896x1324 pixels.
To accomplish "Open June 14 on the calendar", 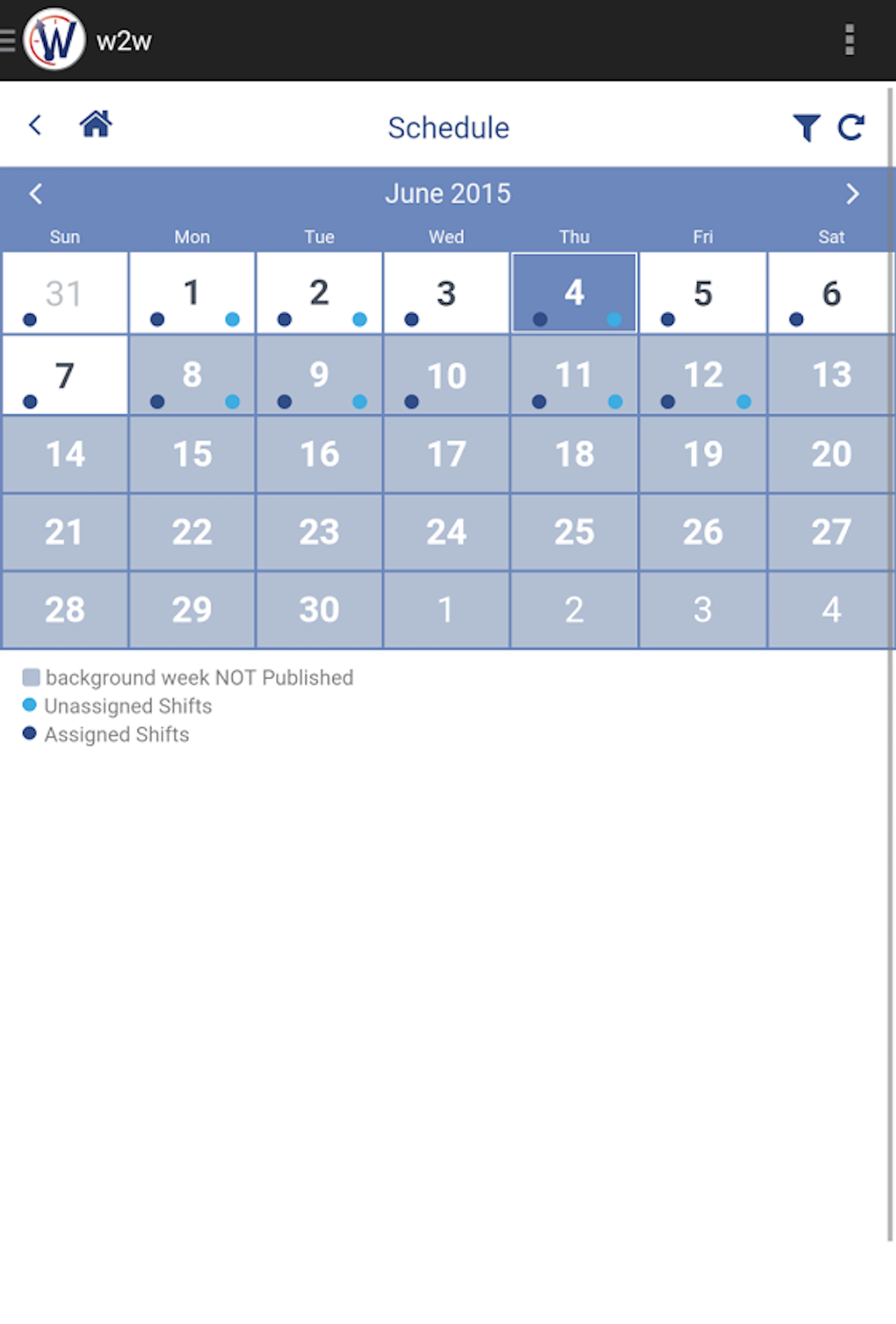I will (65, 454).
